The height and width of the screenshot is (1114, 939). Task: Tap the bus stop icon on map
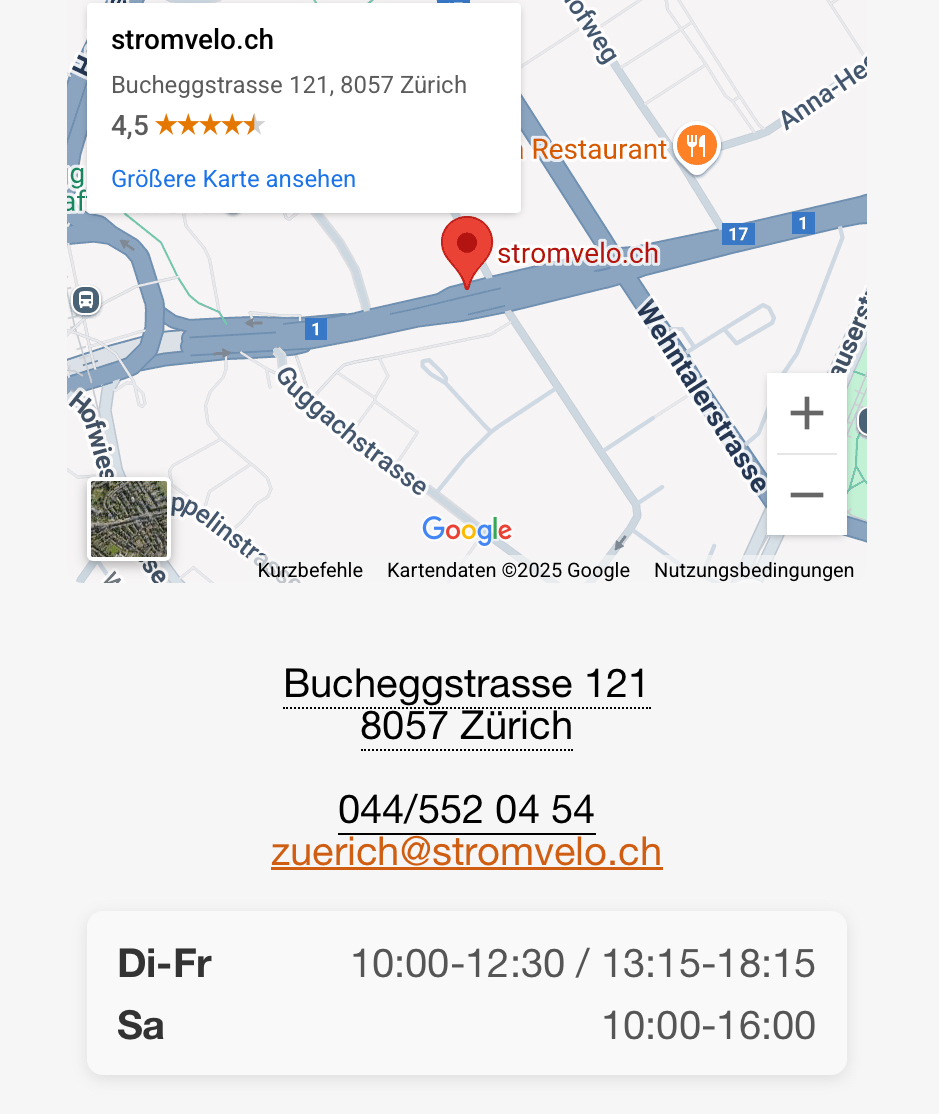[x=86, y=300]
